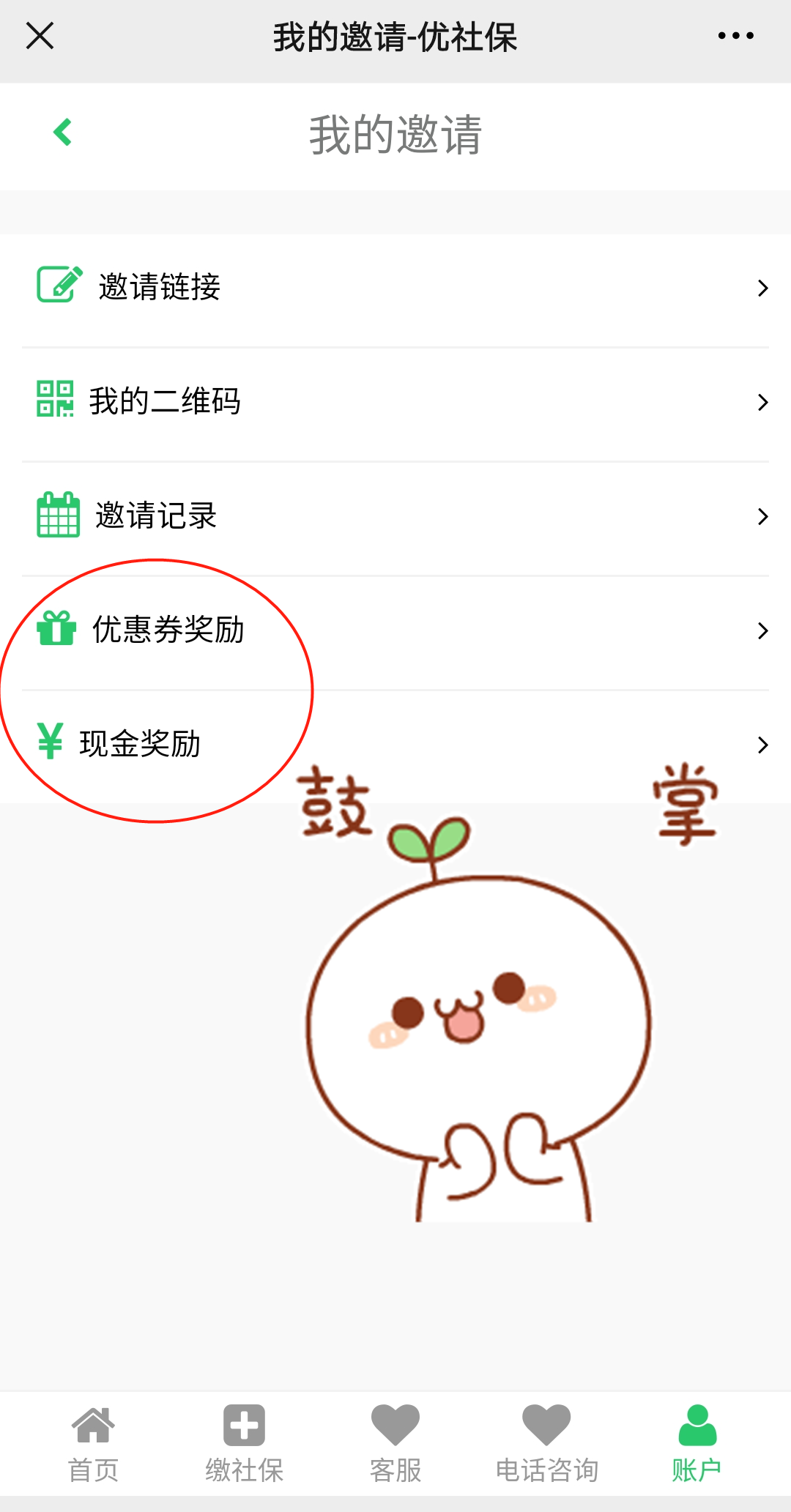View 邀请记录
The image size is (791, 1512).
[x=395, y=515]
